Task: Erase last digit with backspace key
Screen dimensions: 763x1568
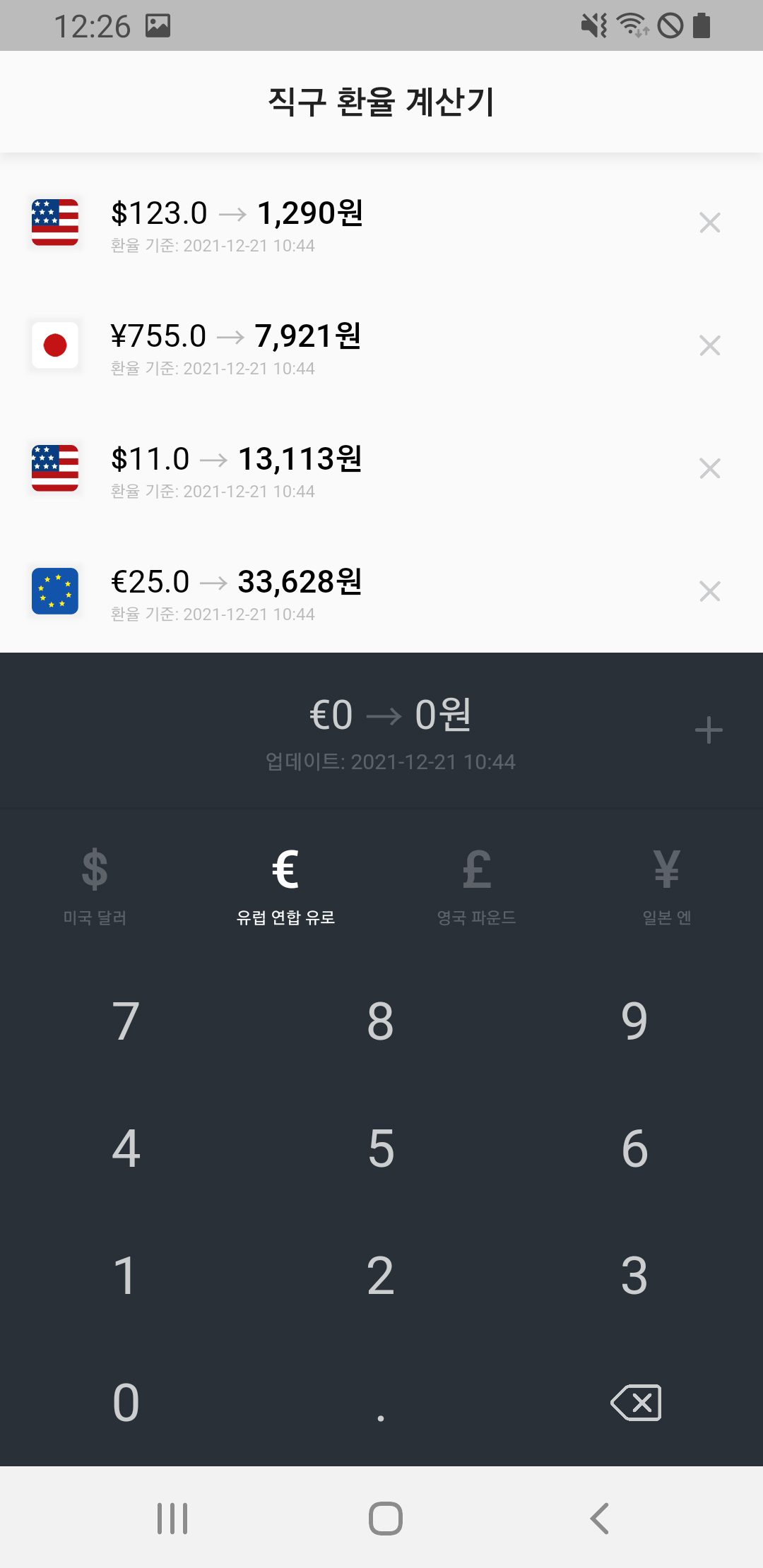Action: (x=636, y=1403)
